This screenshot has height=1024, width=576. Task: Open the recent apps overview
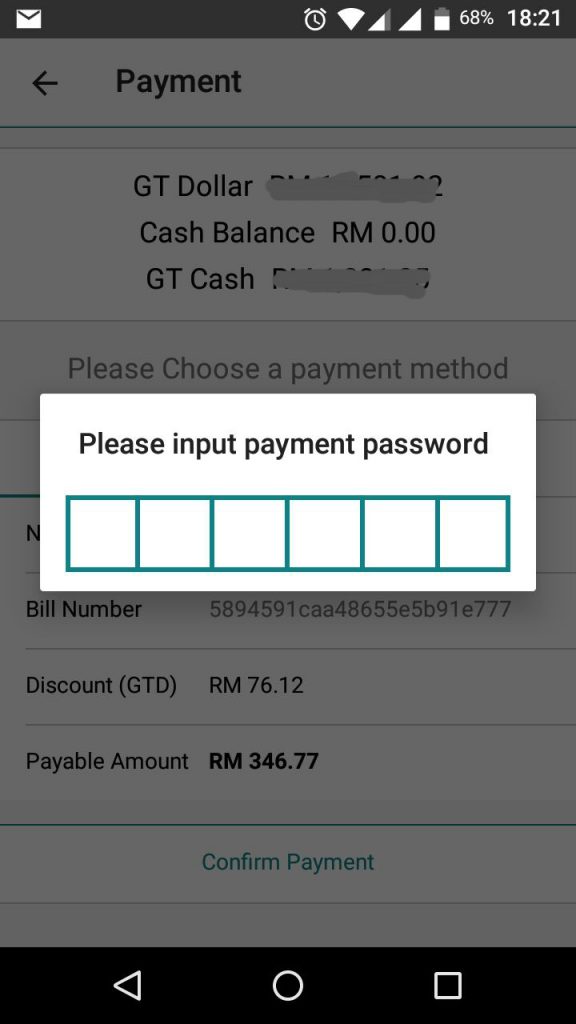tap(447, 985)
